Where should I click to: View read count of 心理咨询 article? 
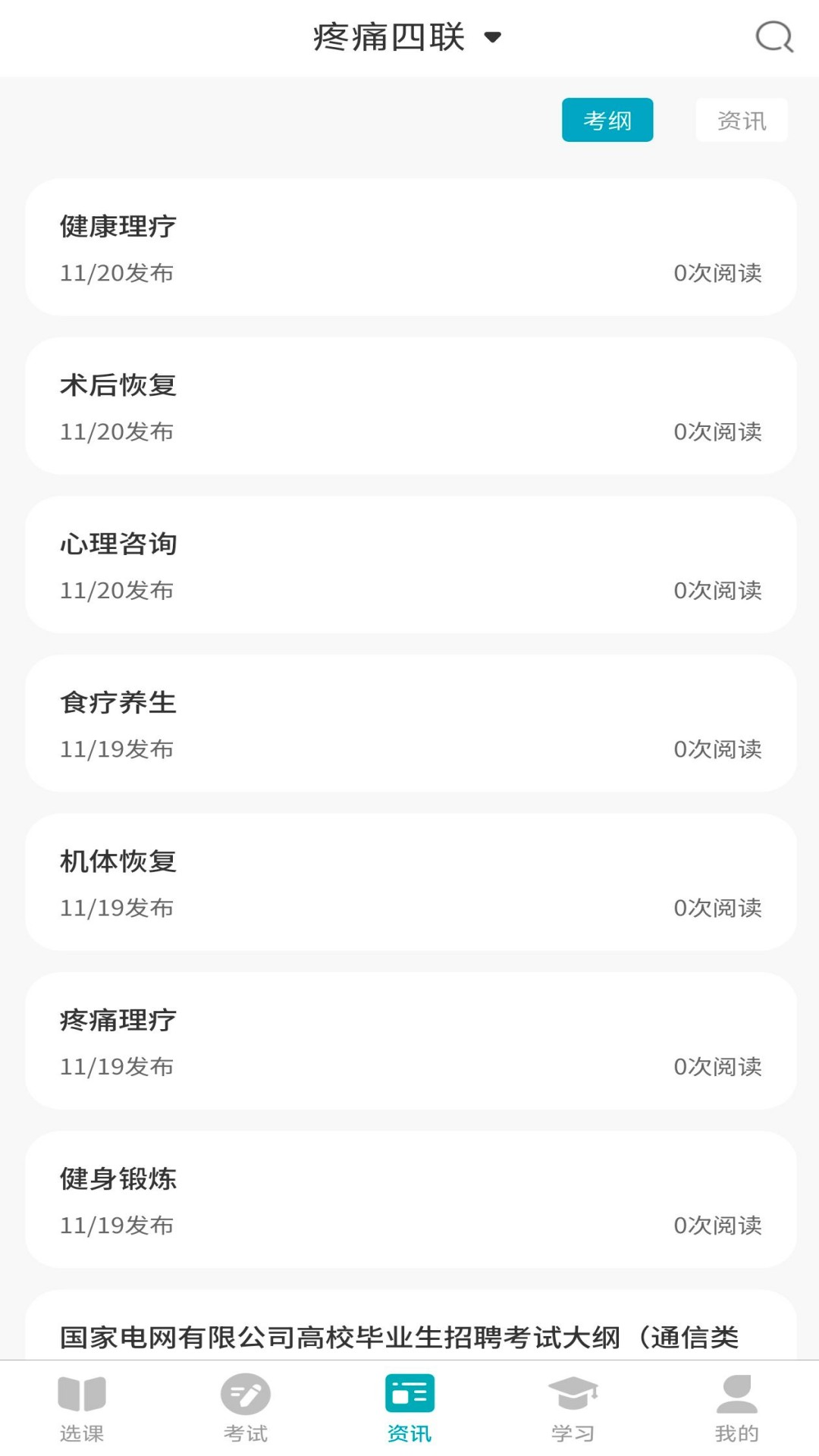[x=718, y=590]
